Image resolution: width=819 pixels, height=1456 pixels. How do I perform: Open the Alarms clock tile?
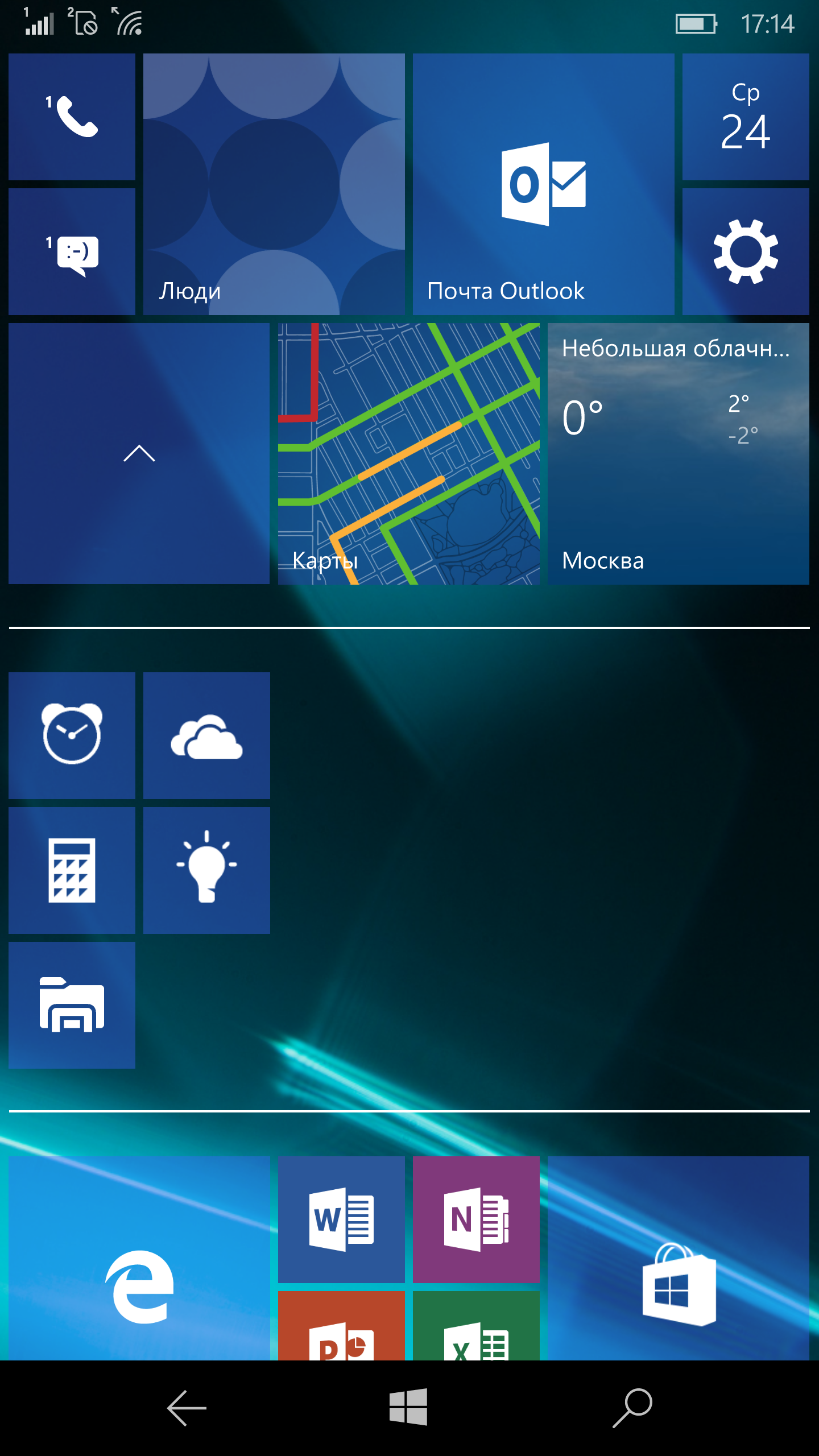(x=72, y=735)
